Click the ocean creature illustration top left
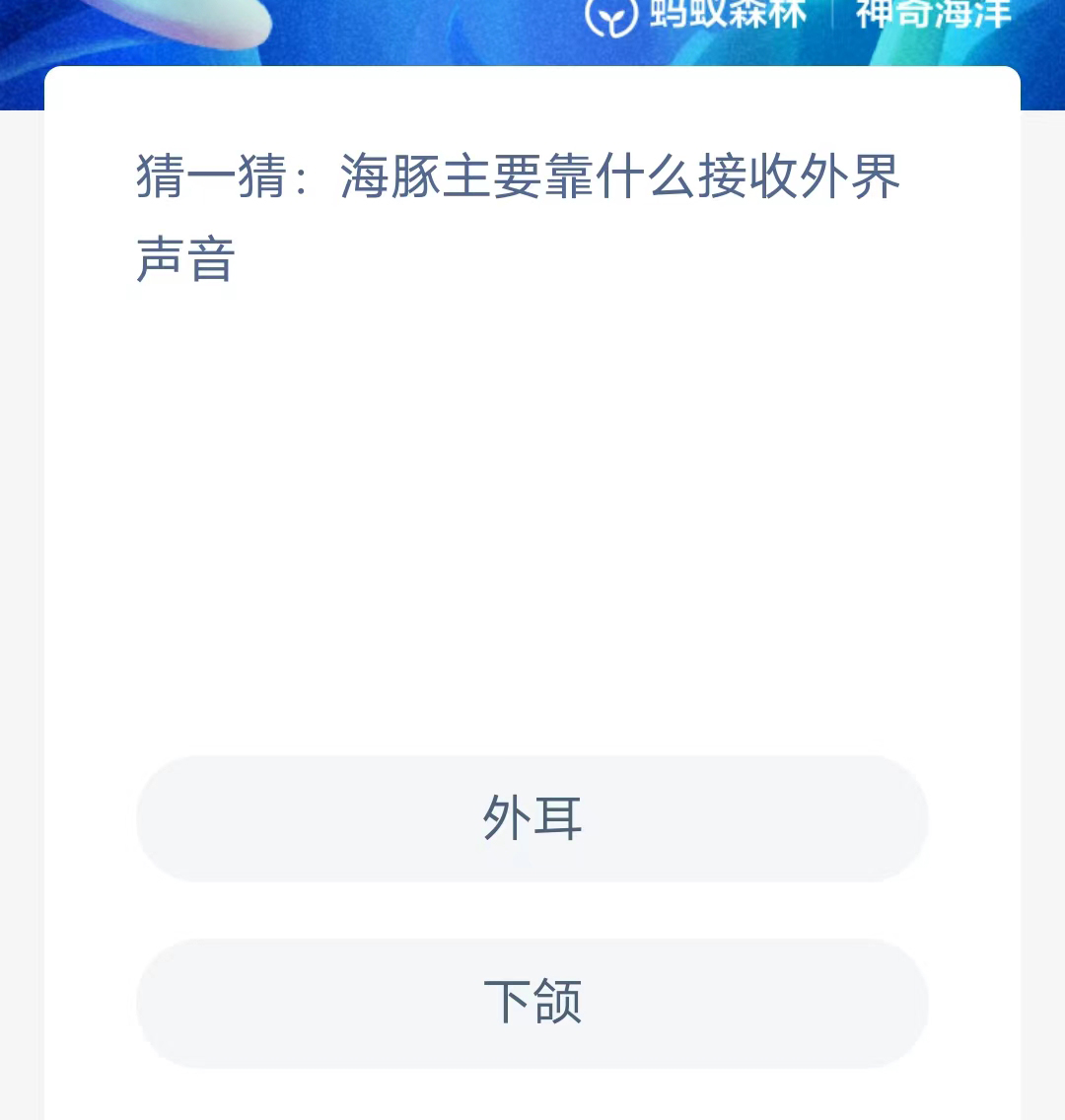The width and height of the screenshot is (1065, 1120). click(177, 25)
